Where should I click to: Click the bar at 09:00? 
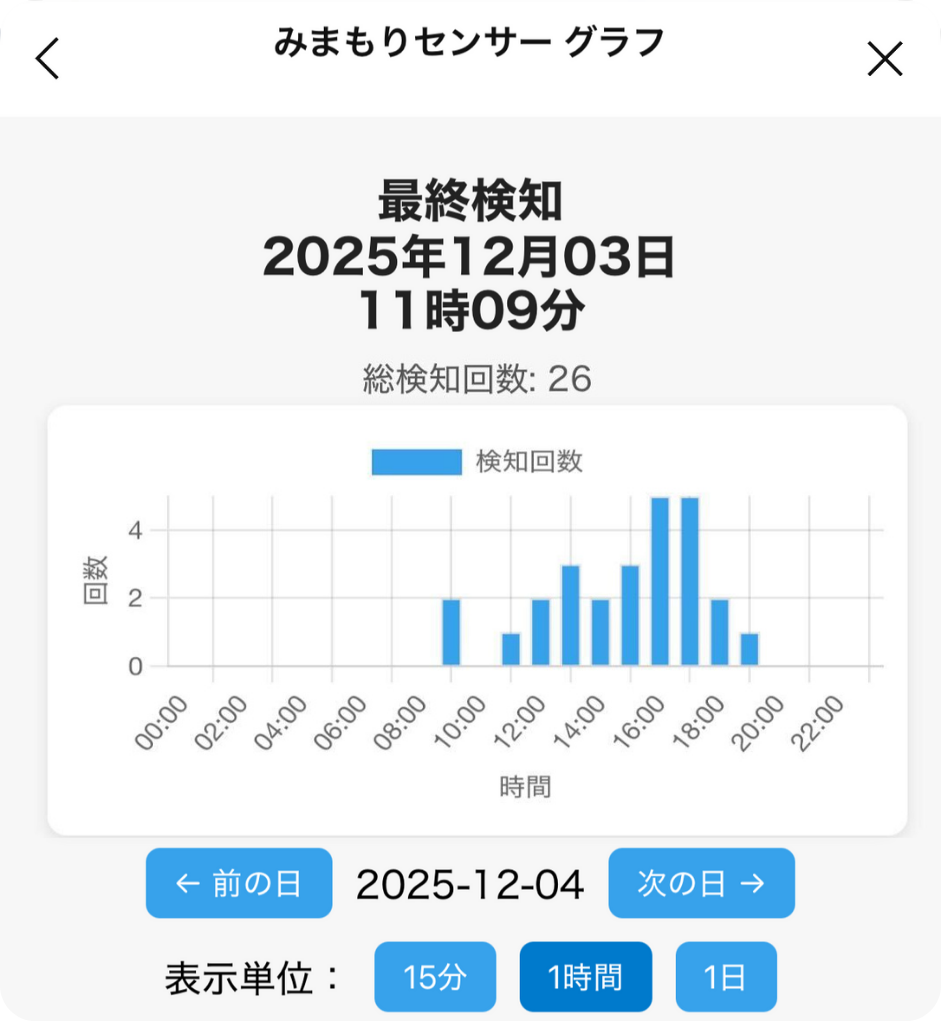(450, 630)
